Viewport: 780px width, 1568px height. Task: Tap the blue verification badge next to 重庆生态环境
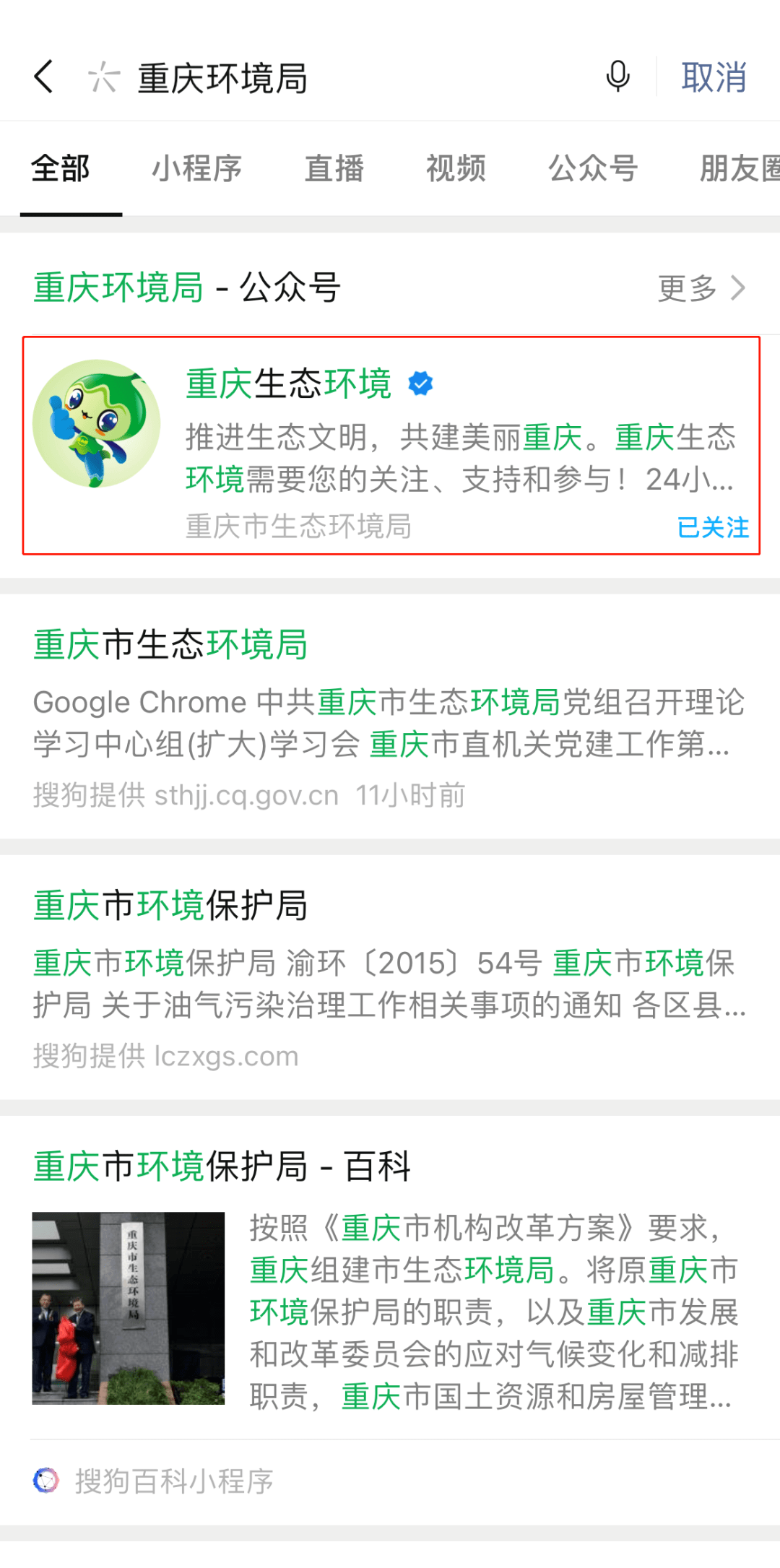(x=419, y=384)
